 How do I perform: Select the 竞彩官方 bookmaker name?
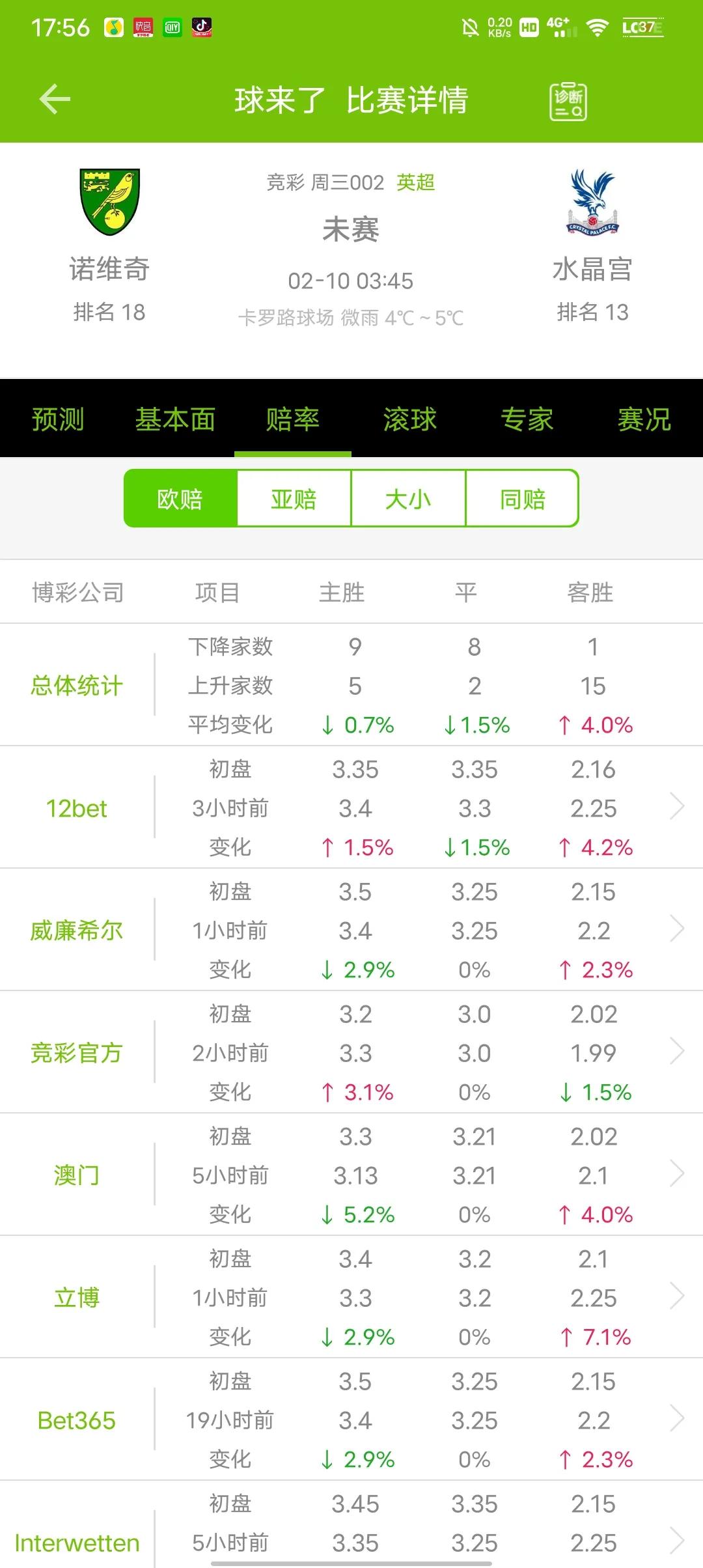77,1054
